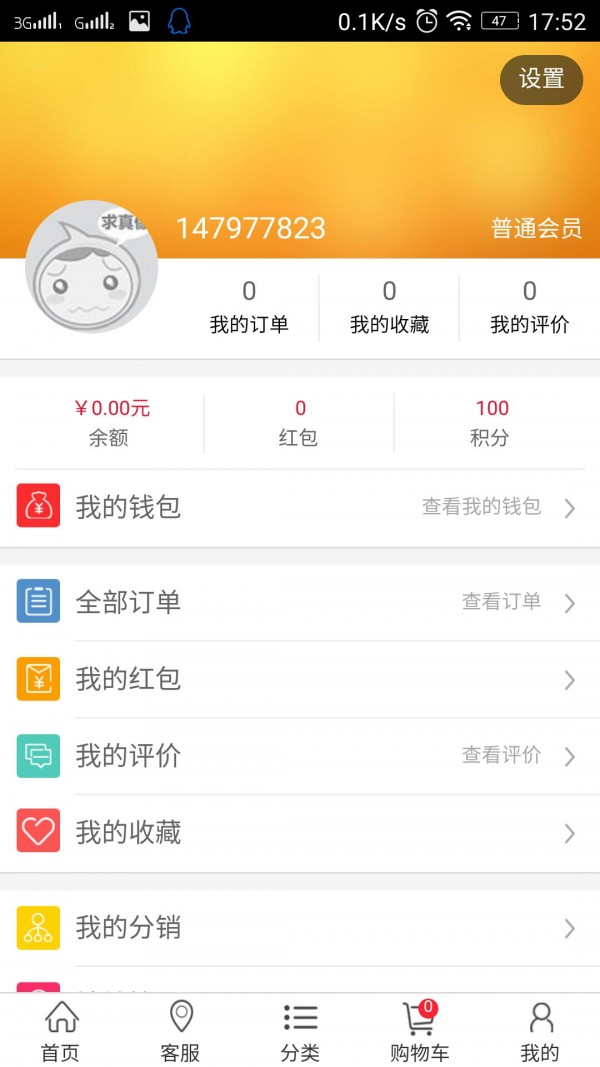Switch to the 客服 customer service tab
Viewport: 600px width, 1067px height.
[180, 1031]
